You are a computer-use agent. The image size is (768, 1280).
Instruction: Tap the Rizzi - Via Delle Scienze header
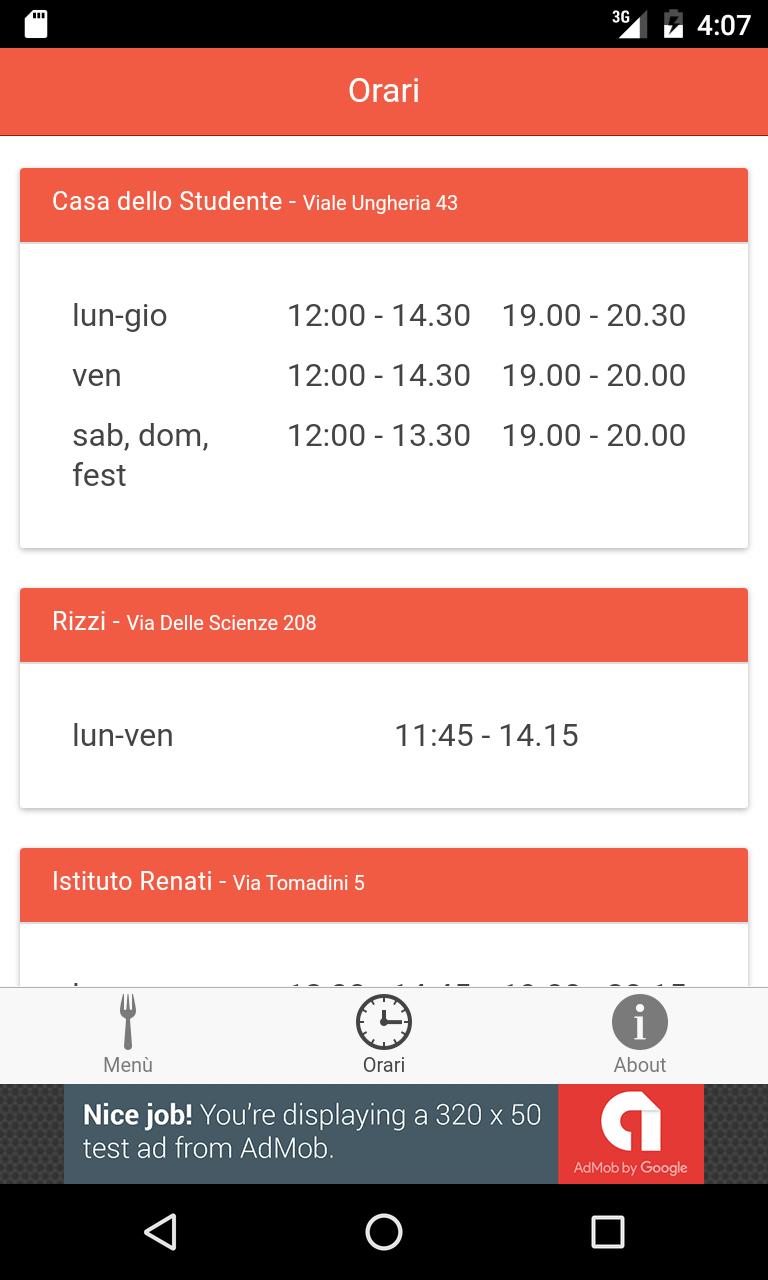tap(383, 624)
